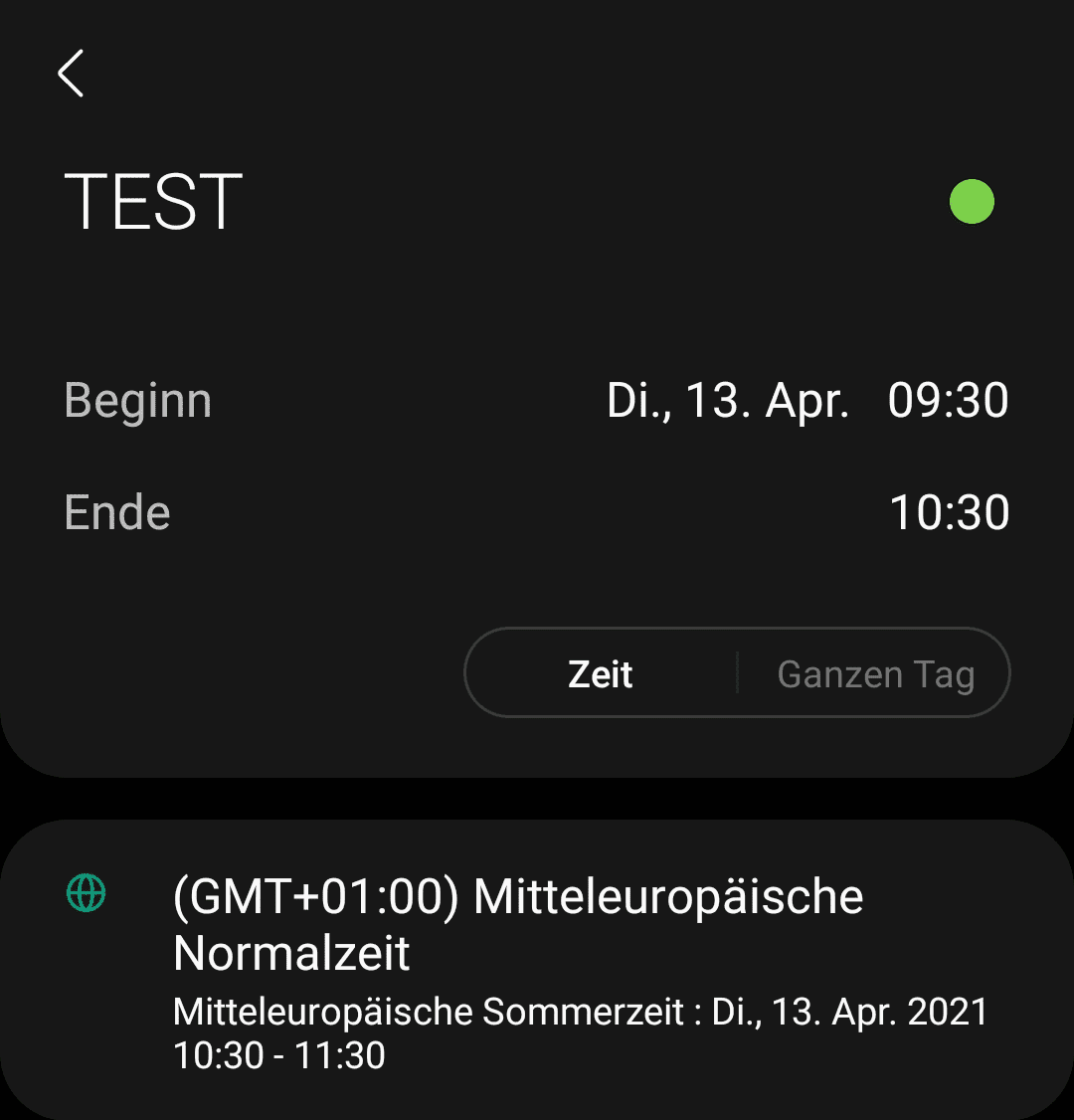The height and width of the screenshot is (1120, 1074).
Task: Open the Mitteleuropäische Normalzeit timezone setting
Action: tap(517, 923)
